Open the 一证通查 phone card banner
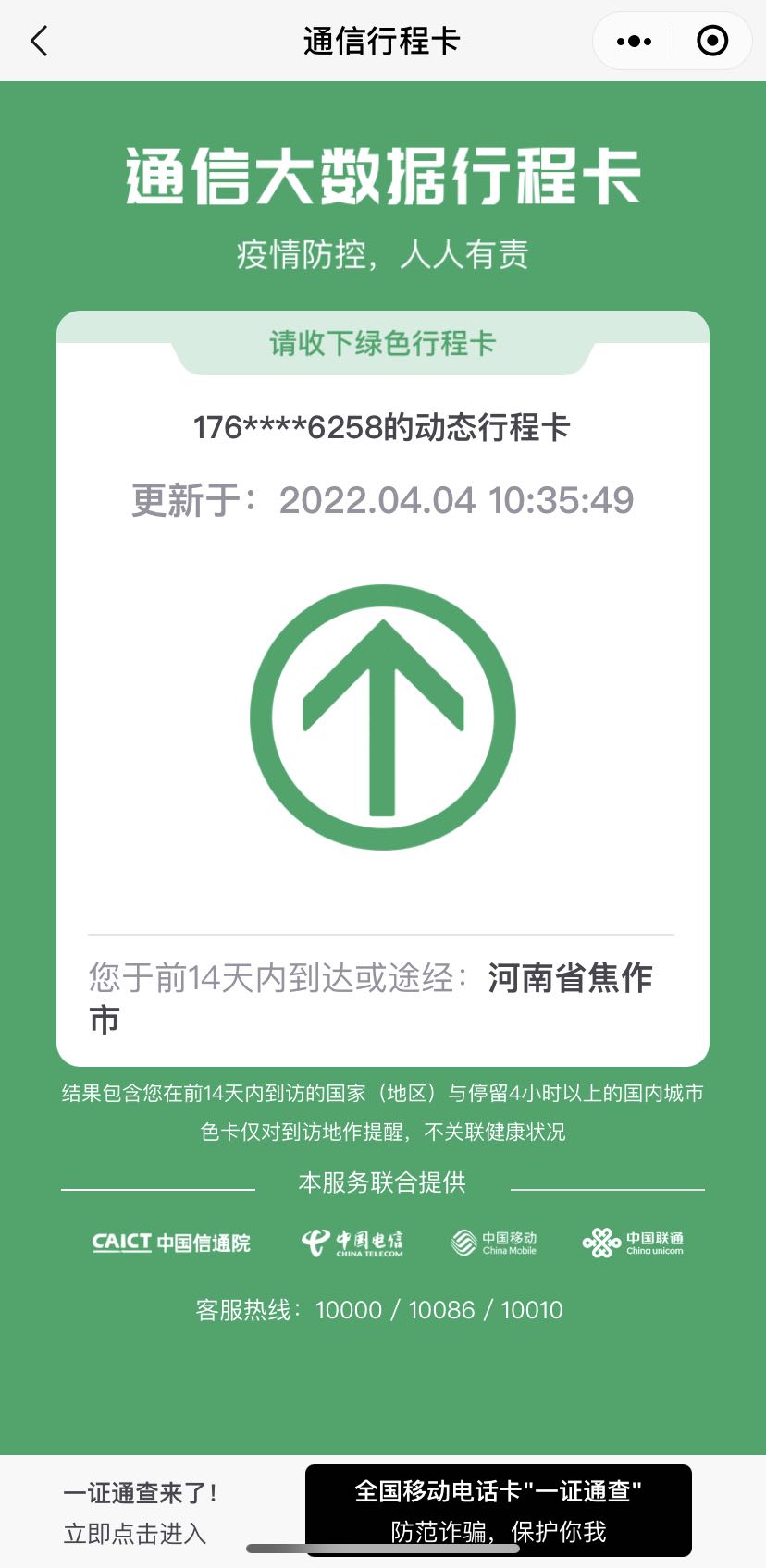The width and height of the screenshot is (766, 1568). pyautogui.click(x=498, y=1510)
